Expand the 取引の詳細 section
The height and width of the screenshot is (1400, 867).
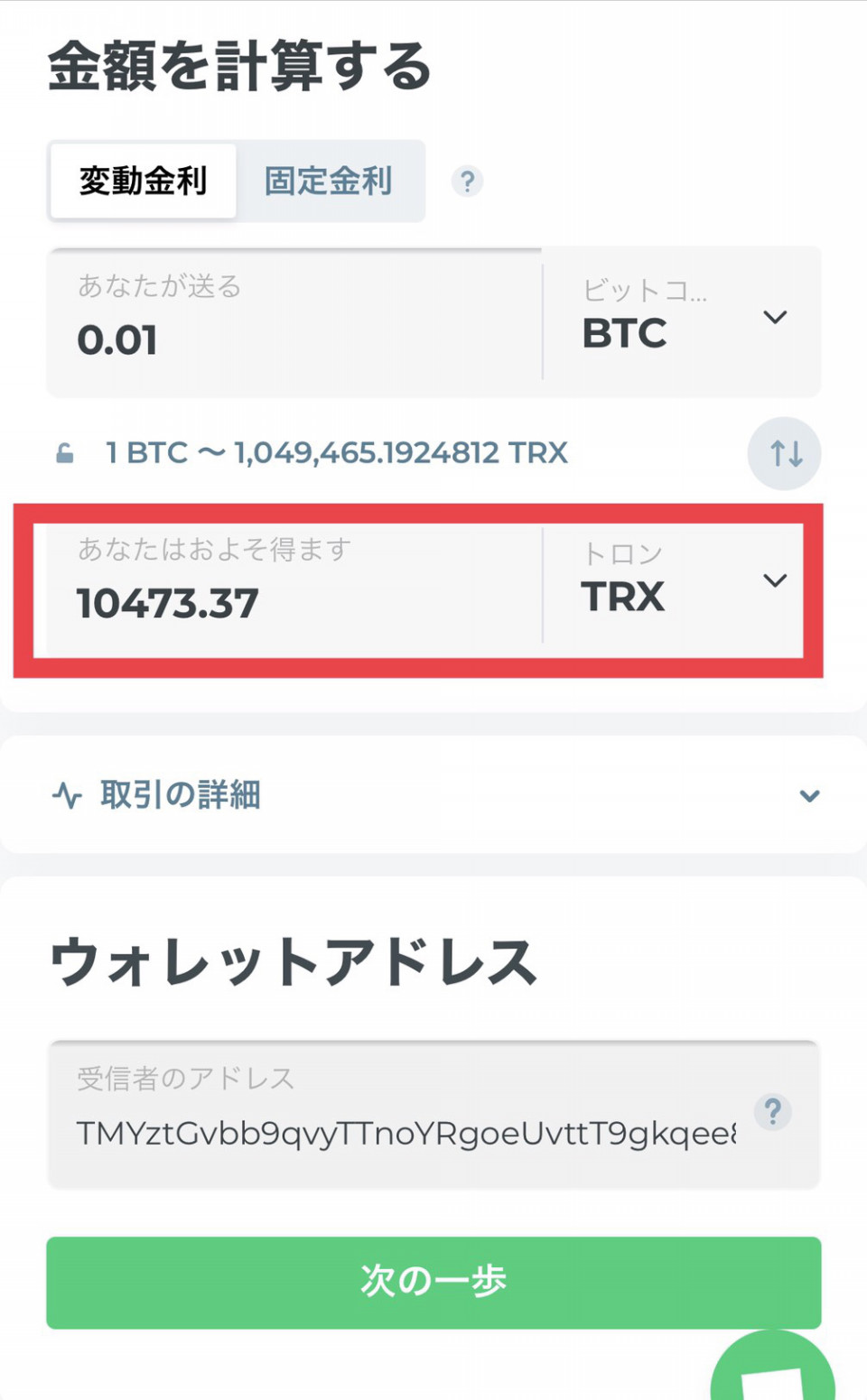[x=434, y=795]
